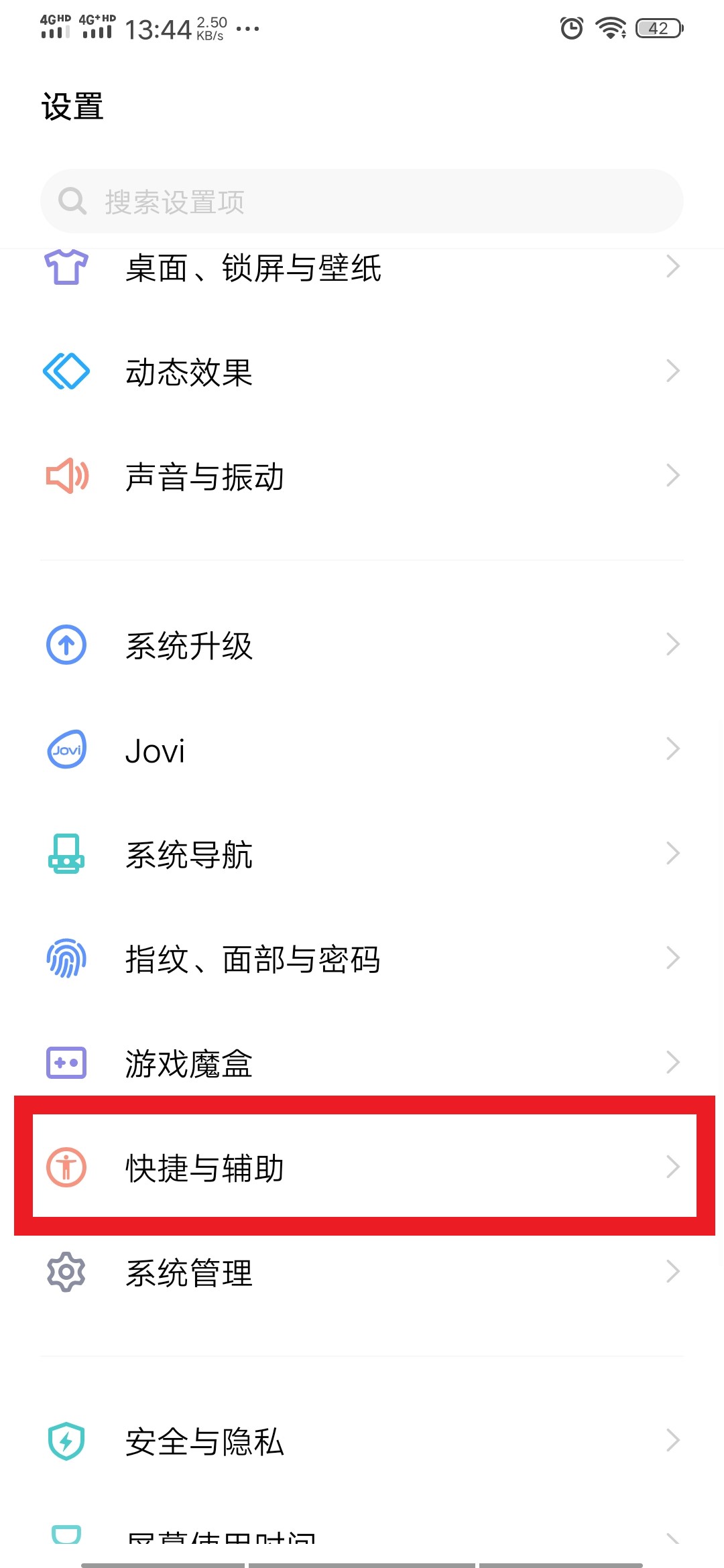Screen dimensions: 724x1568
Task: Open 游戏魔盒
Action: [x=362, y=1063]
